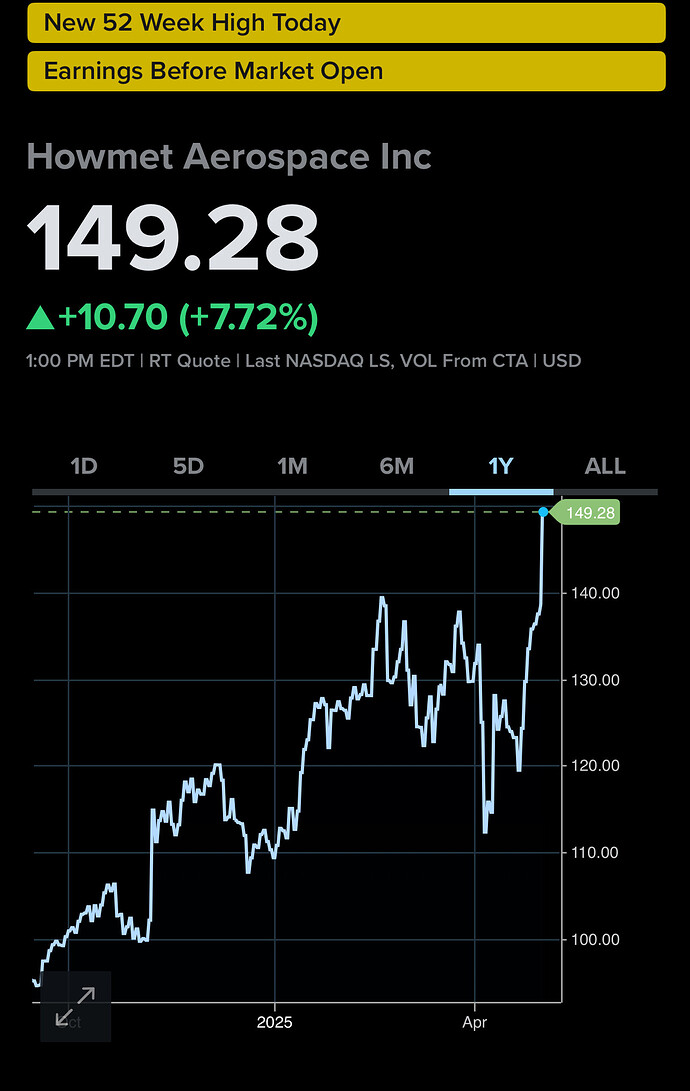Select the 5D time range
Screen dimensions: 690x1091
(188, 466)
